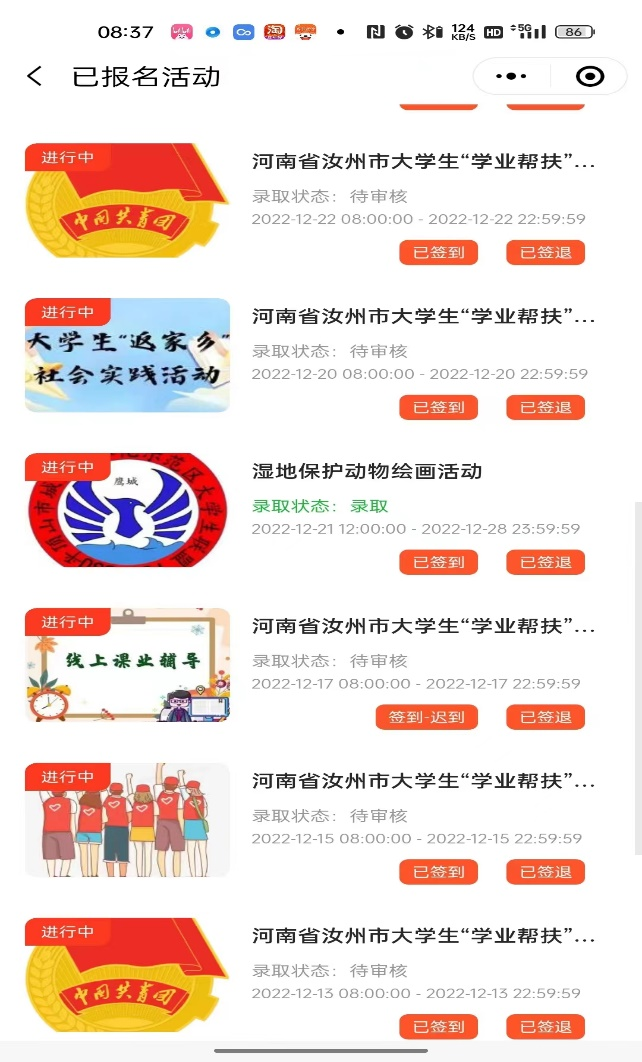The width and height of the screenshot is (642, 1062).
Task: Tap 已签到 for the 2022-12-15 activity
Action: pyautogui.click(x=439, y=872)
